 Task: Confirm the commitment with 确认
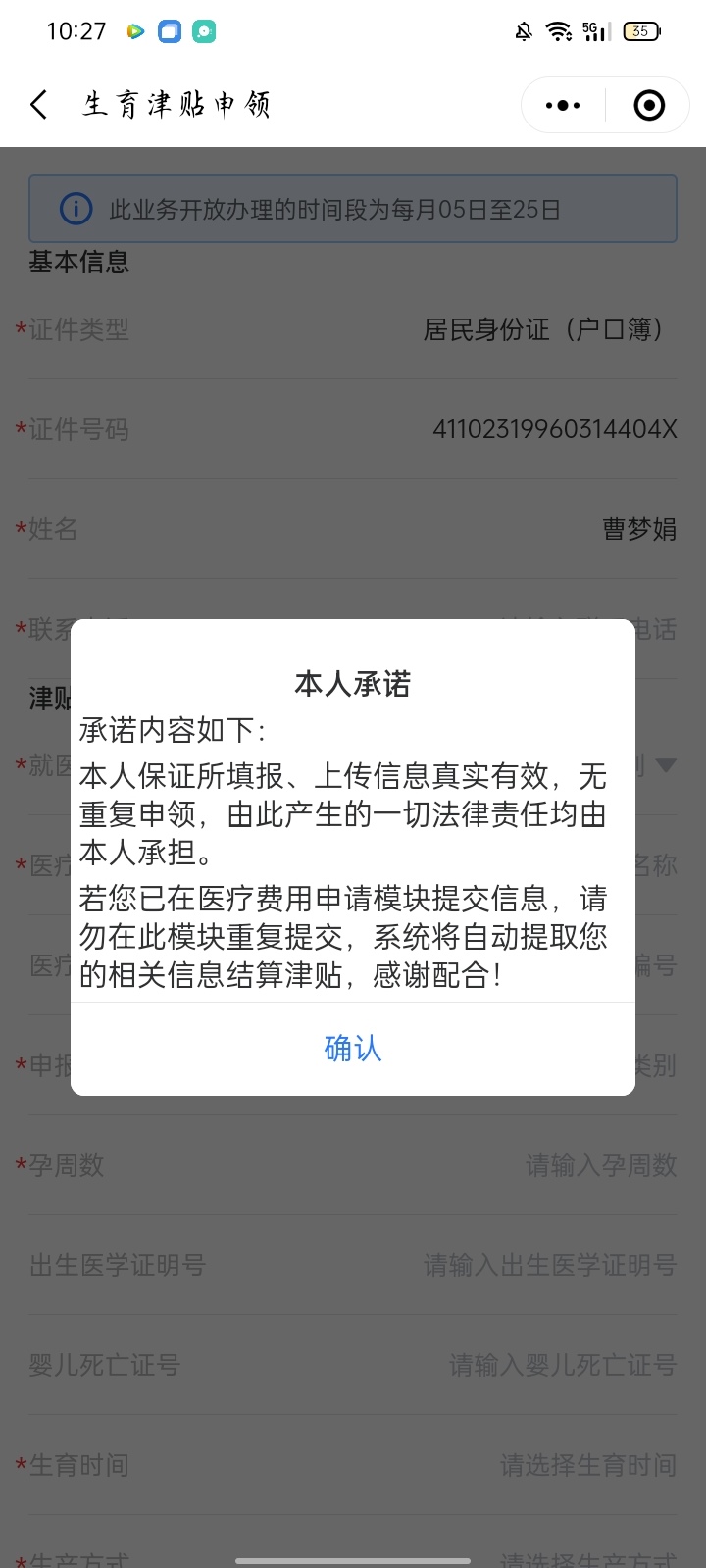(353, 1049)
